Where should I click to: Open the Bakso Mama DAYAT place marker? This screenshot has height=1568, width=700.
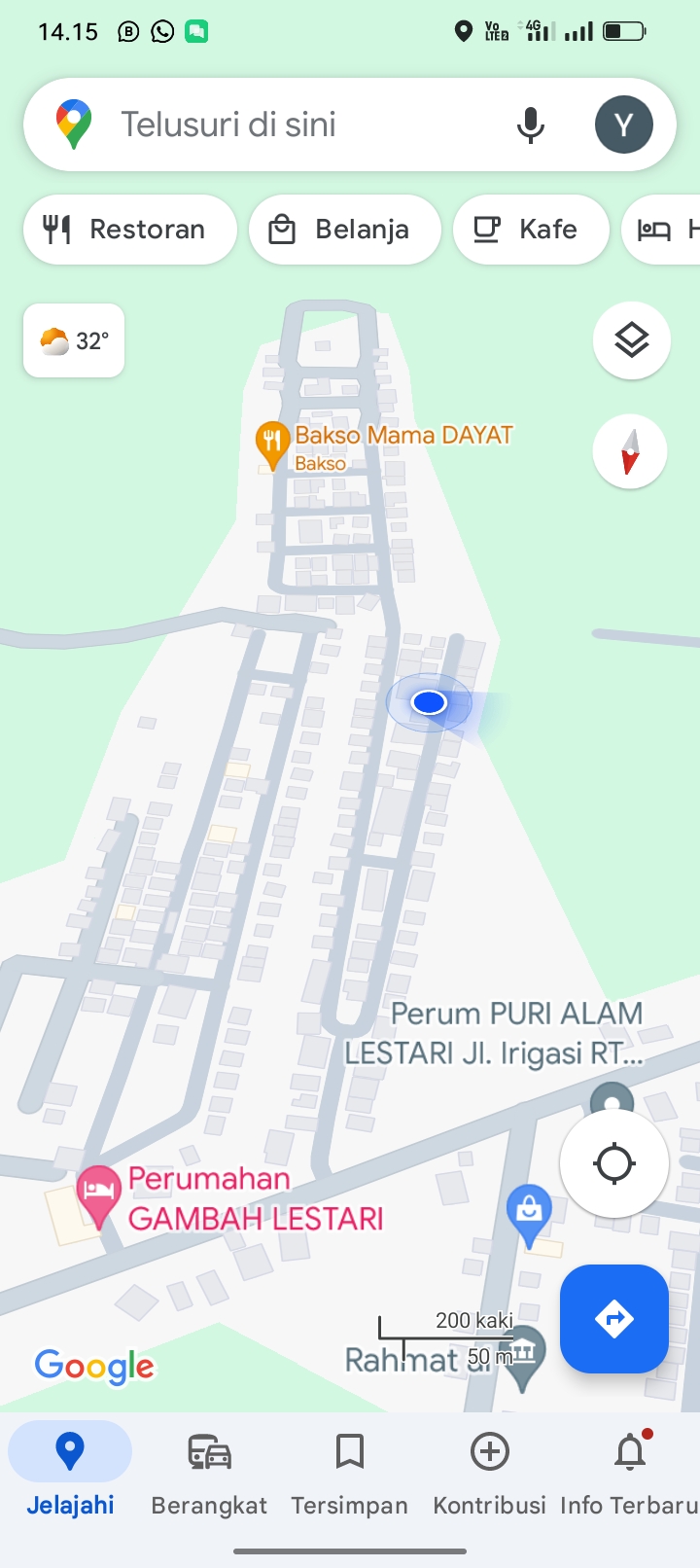pos(272,443)
